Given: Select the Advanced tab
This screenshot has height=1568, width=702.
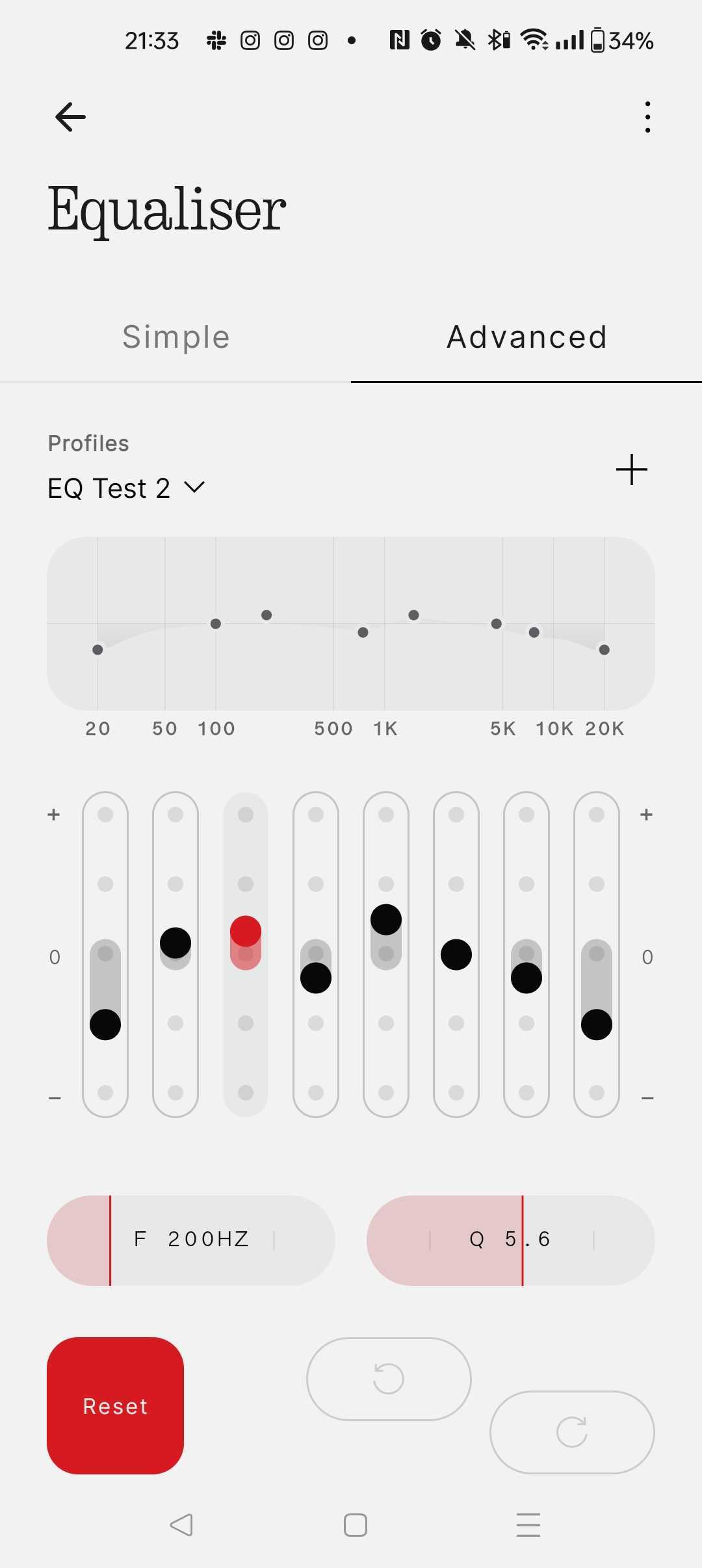Looking at the screenshot, I should tap(526, 337).
